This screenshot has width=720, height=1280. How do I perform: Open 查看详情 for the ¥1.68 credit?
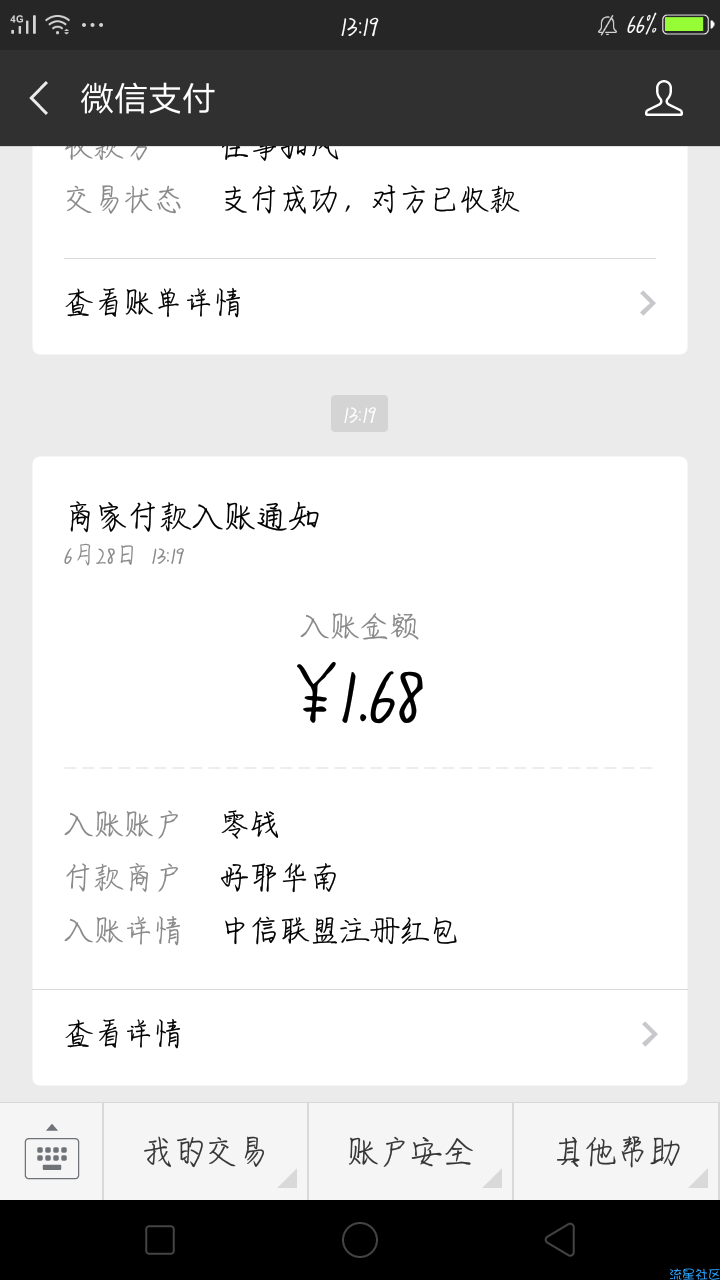pyautogui.click(x=360, y=1034)
